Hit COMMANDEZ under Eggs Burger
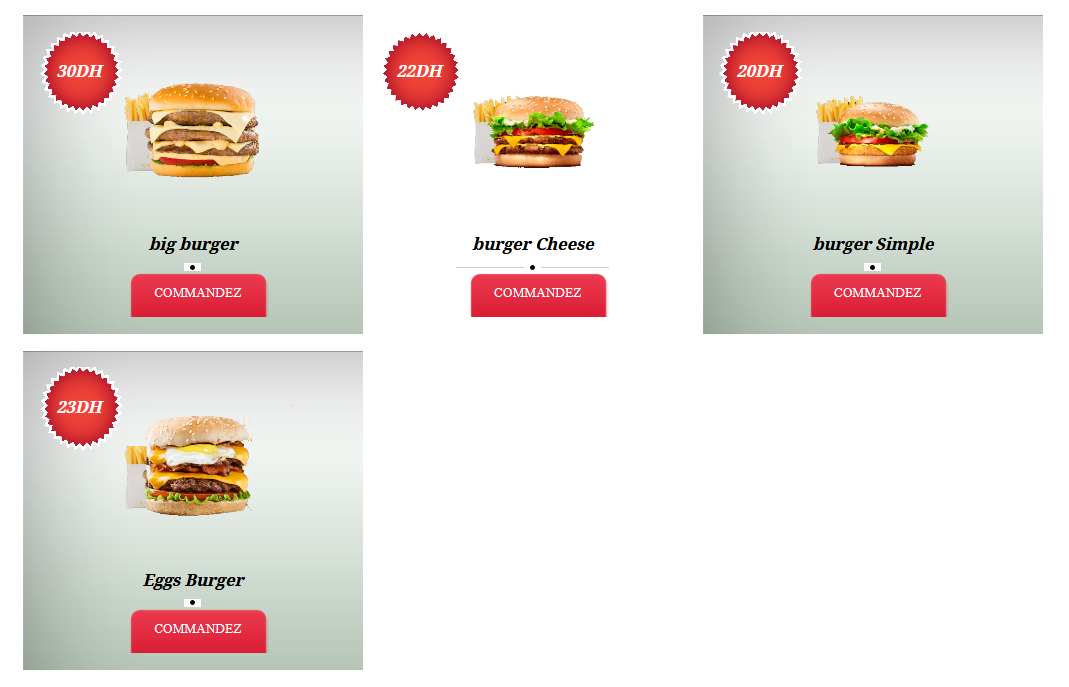Screen dimensions: 1069x687 [x=198, y=630]
